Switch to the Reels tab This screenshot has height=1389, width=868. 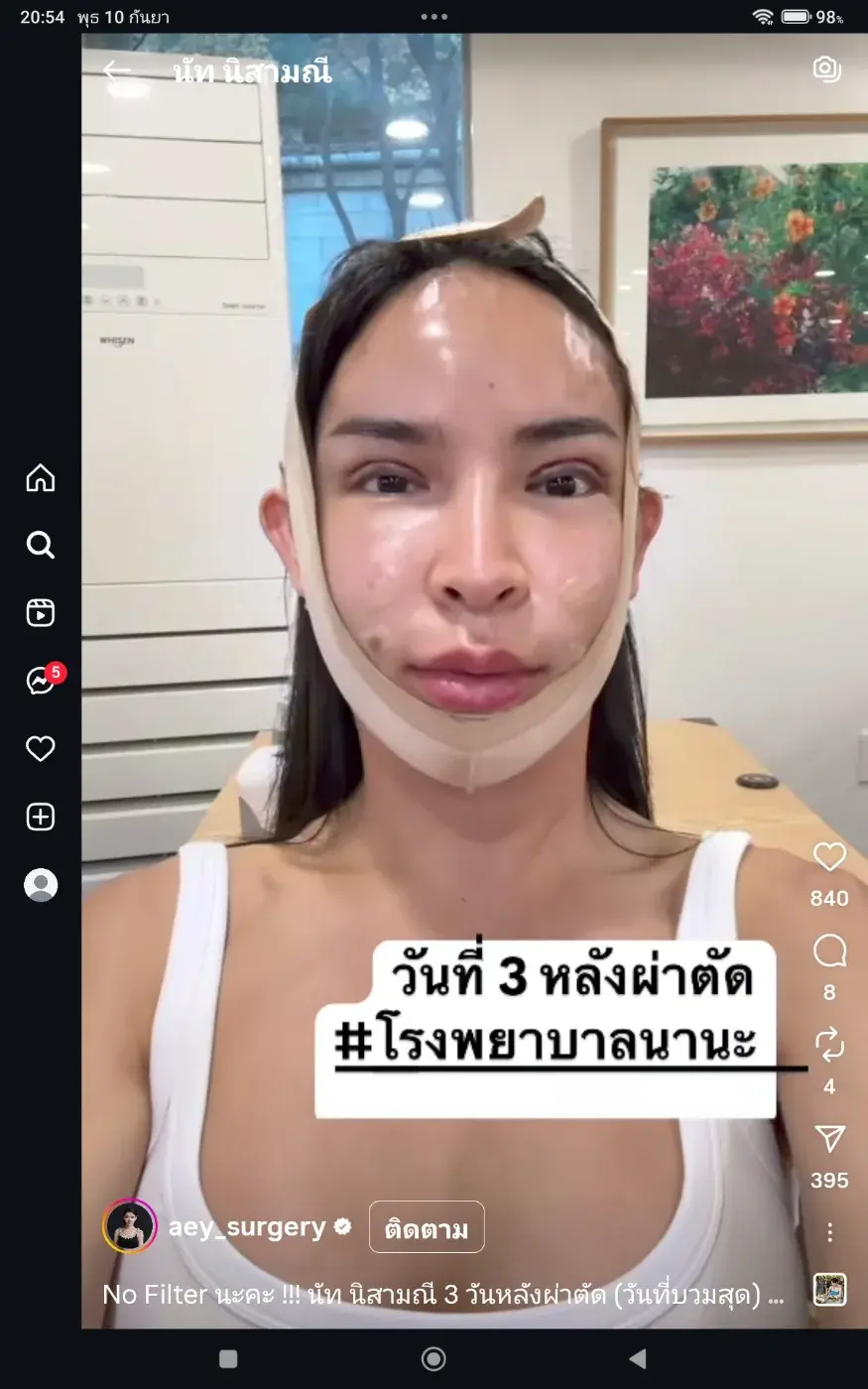tap(41, 612)
